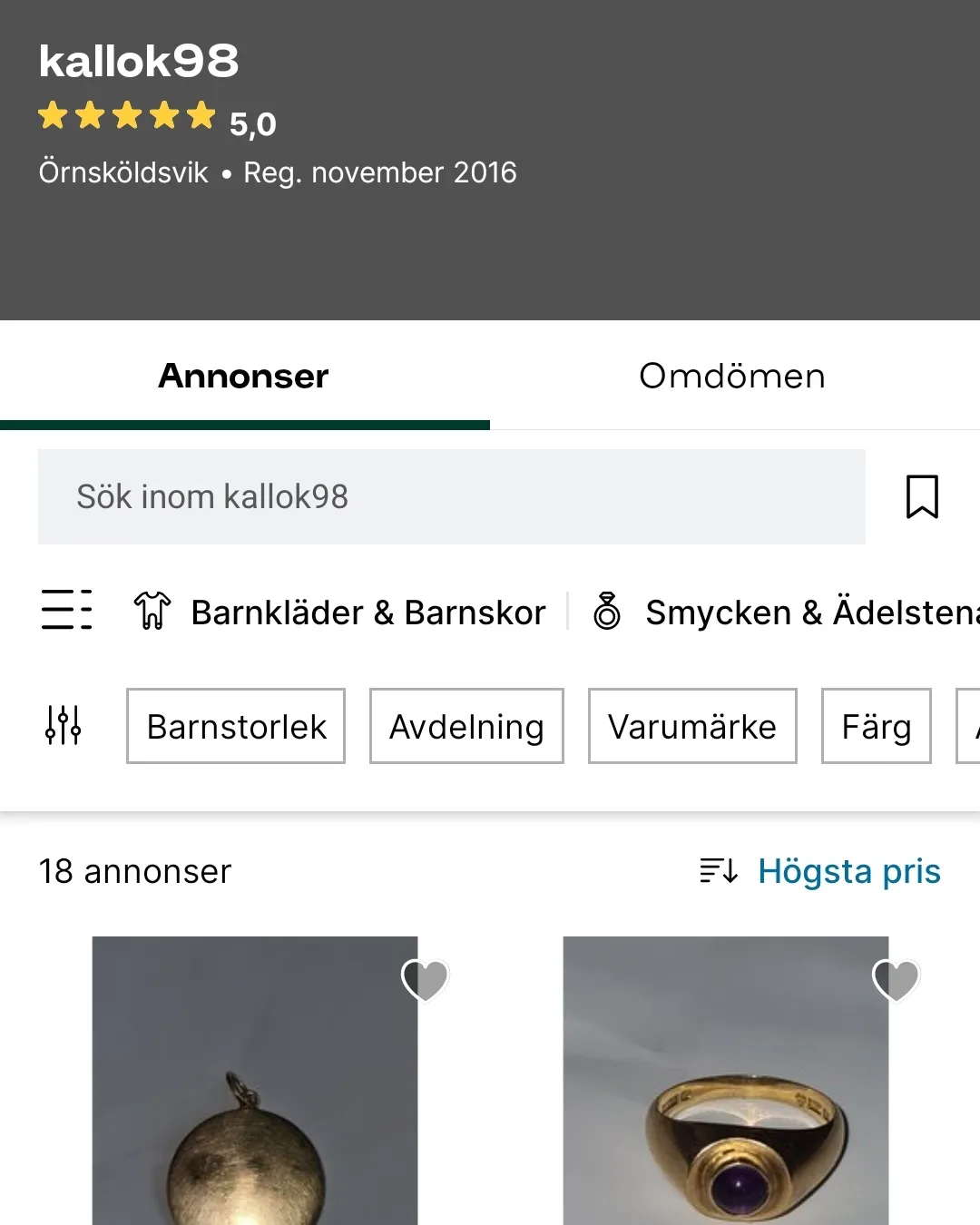This screenshot has height=1225, width=980.
Task: Select the Annonser tab
Action: coord(243,376)
